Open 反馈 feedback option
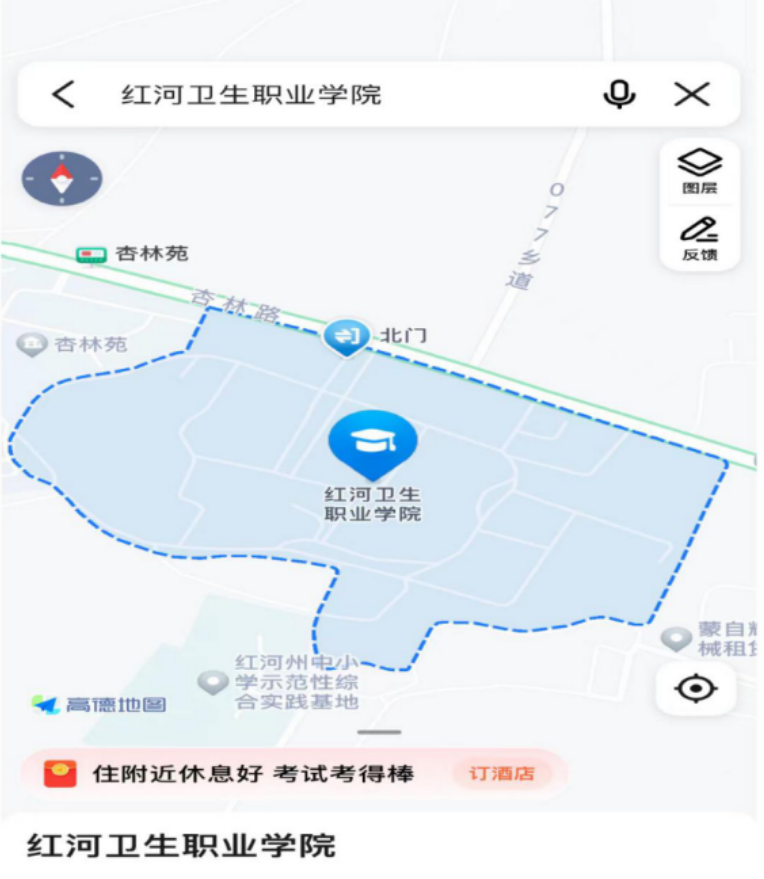 [x=699, y=238]
